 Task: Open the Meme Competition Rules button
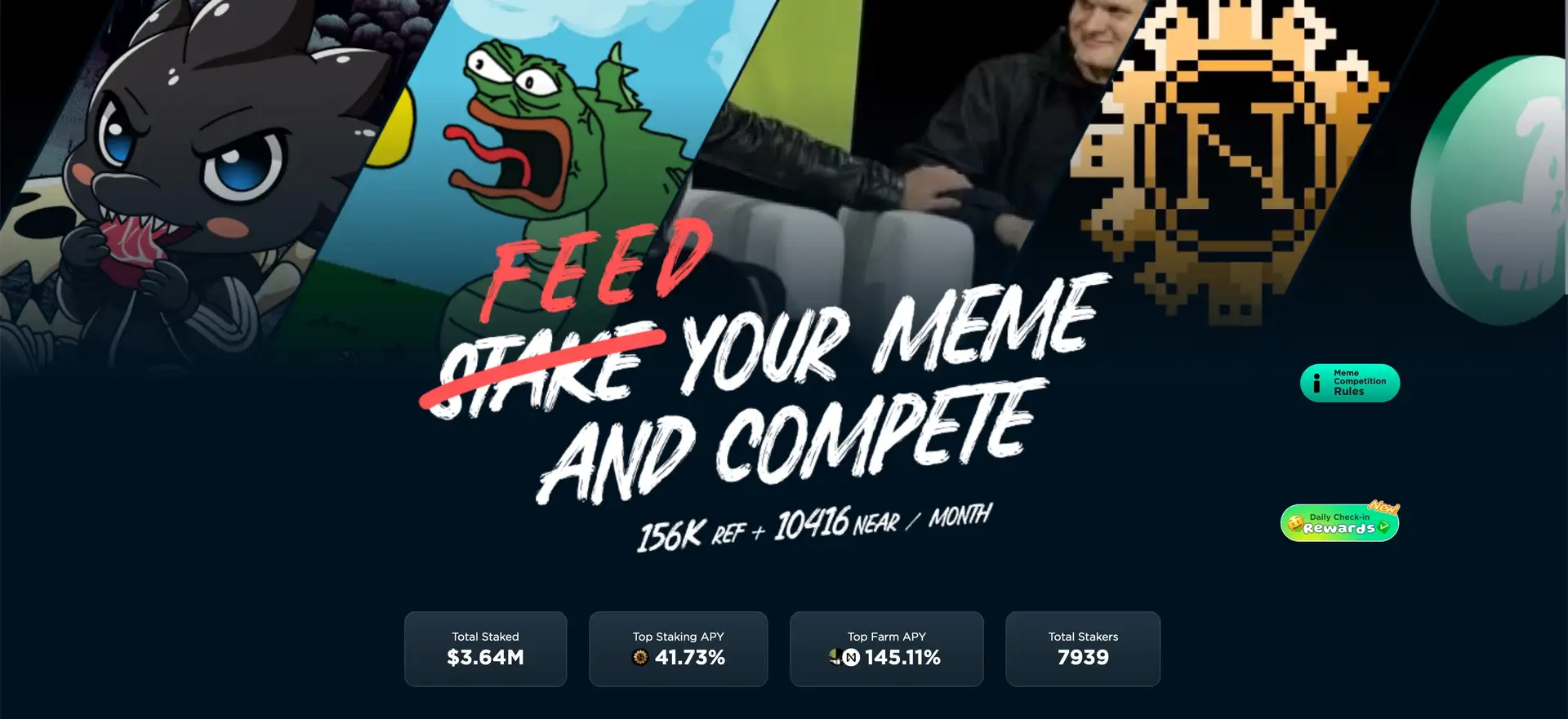coord(1349,383)
